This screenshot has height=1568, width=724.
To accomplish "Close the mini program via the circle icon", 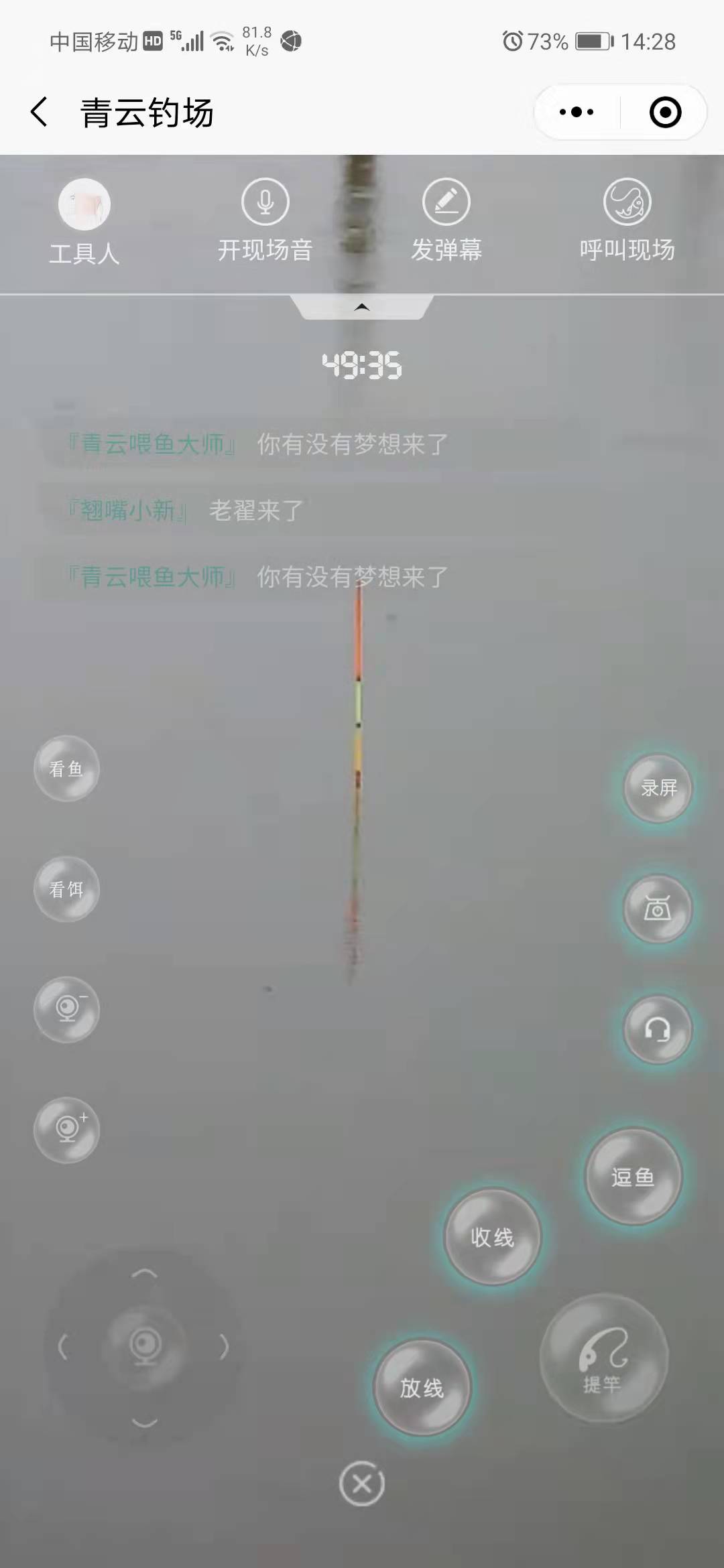I will pyautogui.click(x=665, y=112).
